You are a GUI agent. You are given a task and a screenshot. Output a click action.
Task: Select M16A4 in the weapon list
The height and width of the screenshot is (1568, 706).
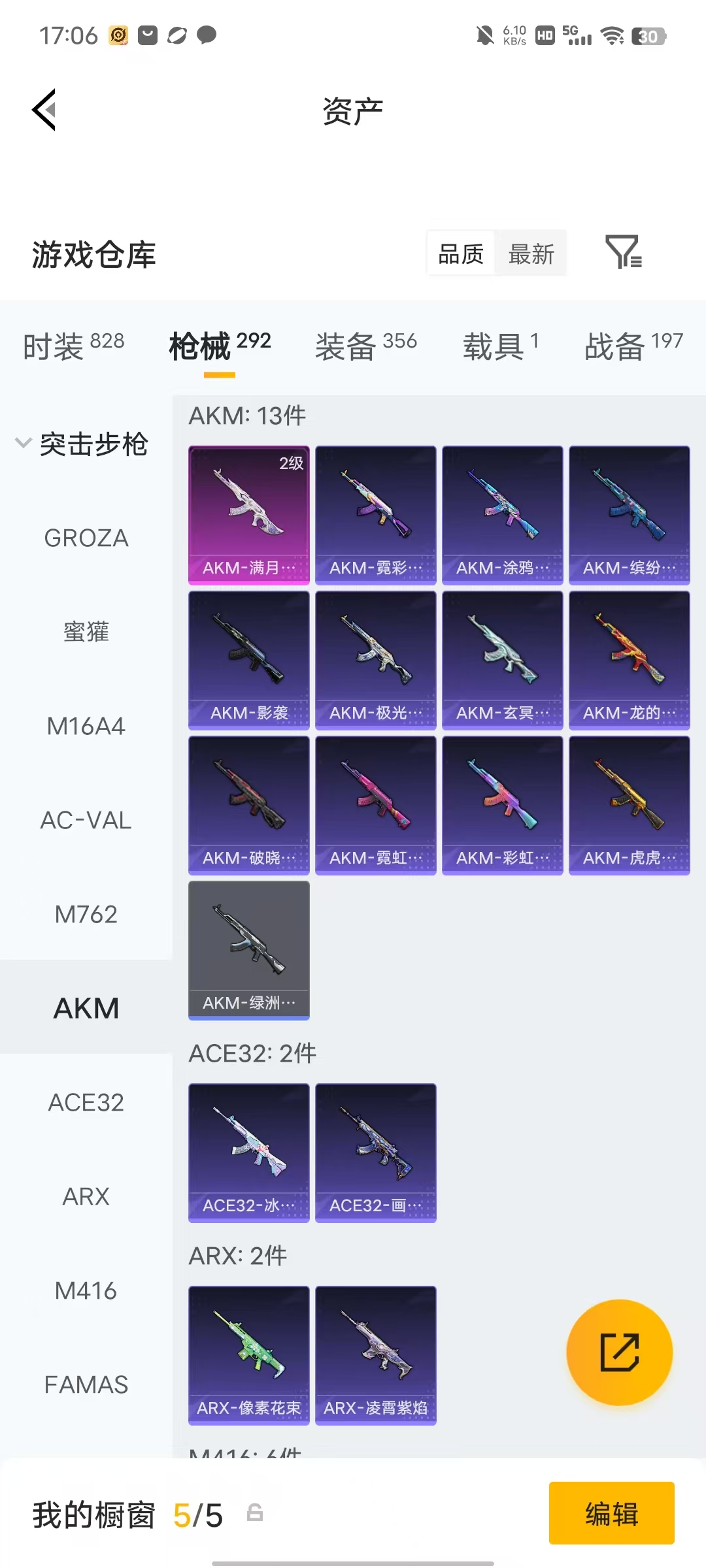86,727
